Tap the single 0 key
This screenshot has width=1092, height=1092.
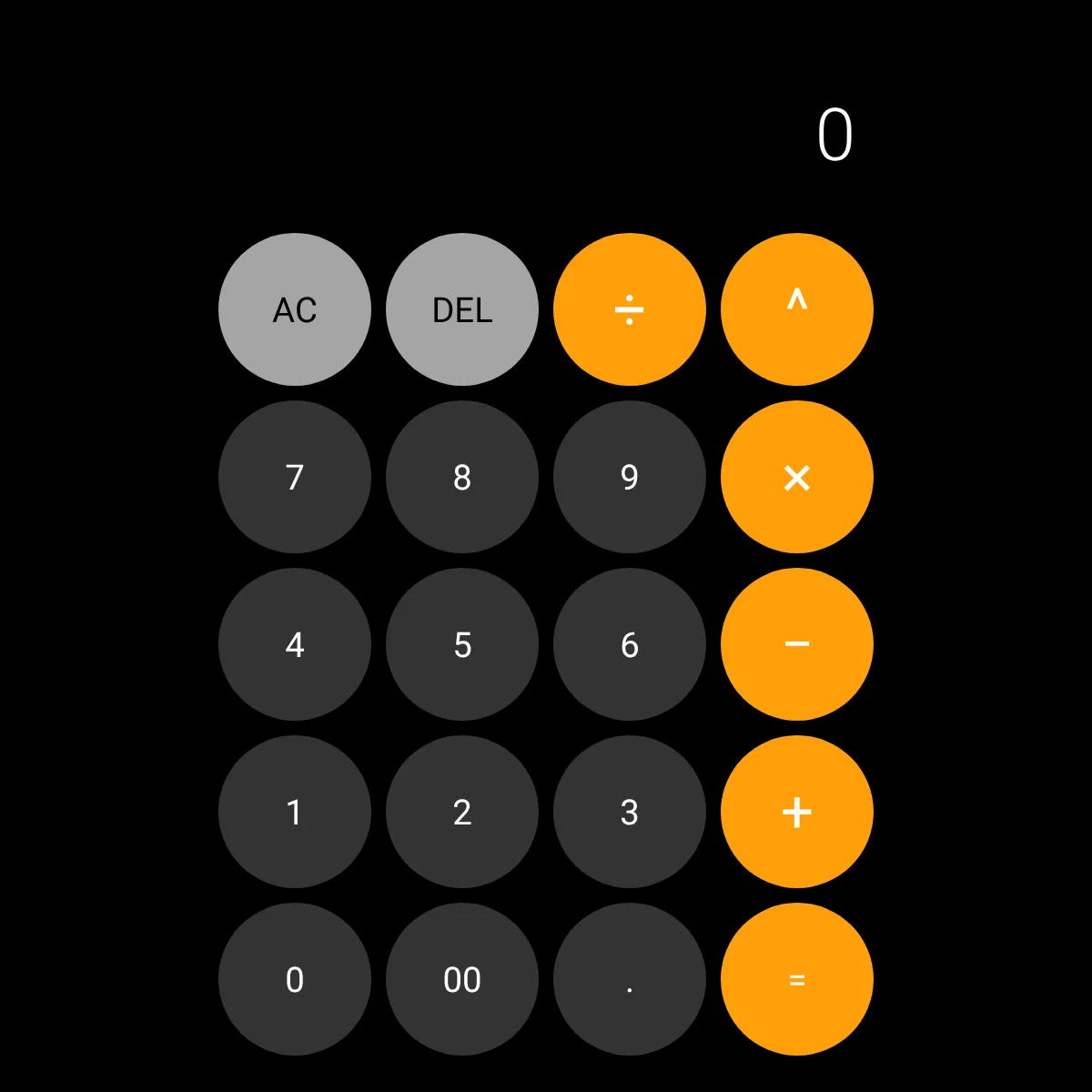tap(295, 979)
